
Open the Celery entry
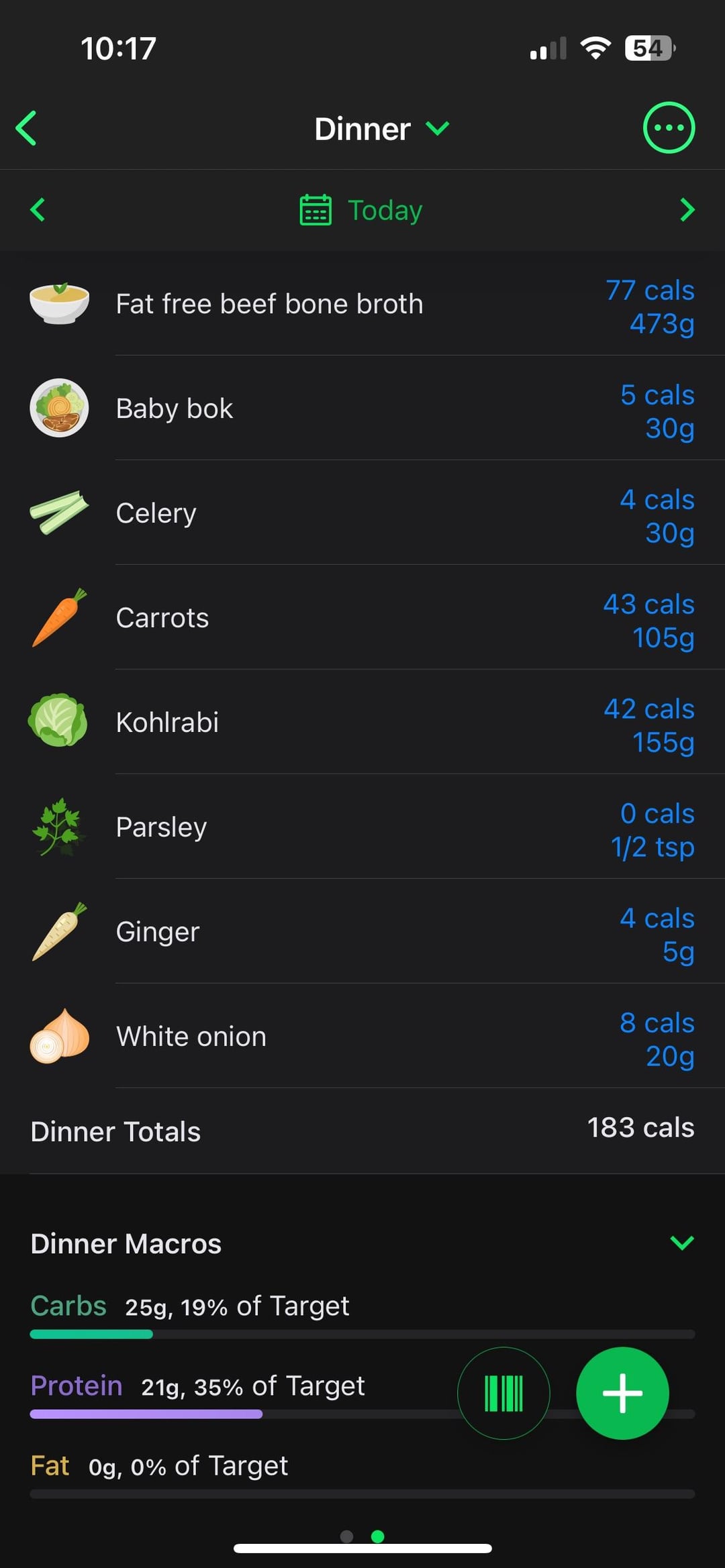click(362, 513)
